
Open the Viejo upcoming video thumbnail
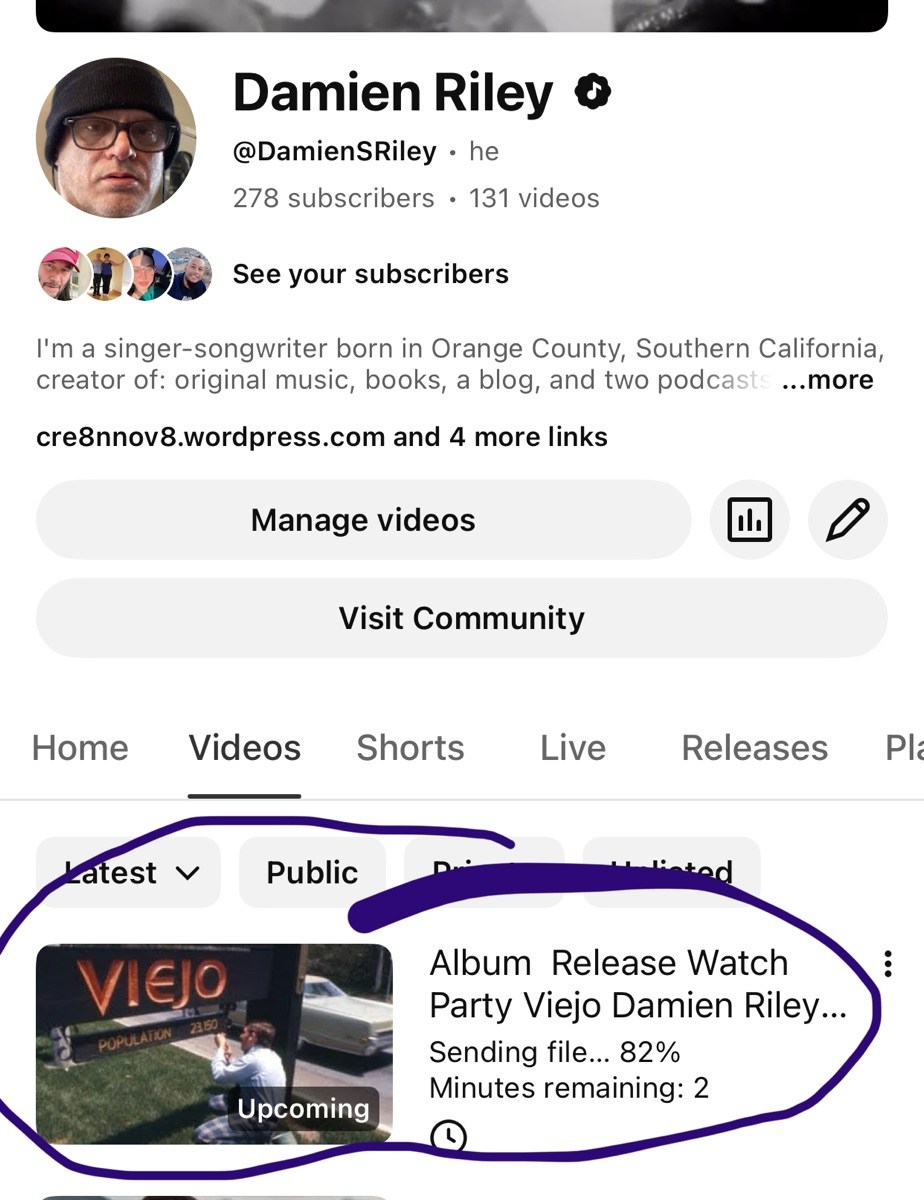pos(214,1042)
